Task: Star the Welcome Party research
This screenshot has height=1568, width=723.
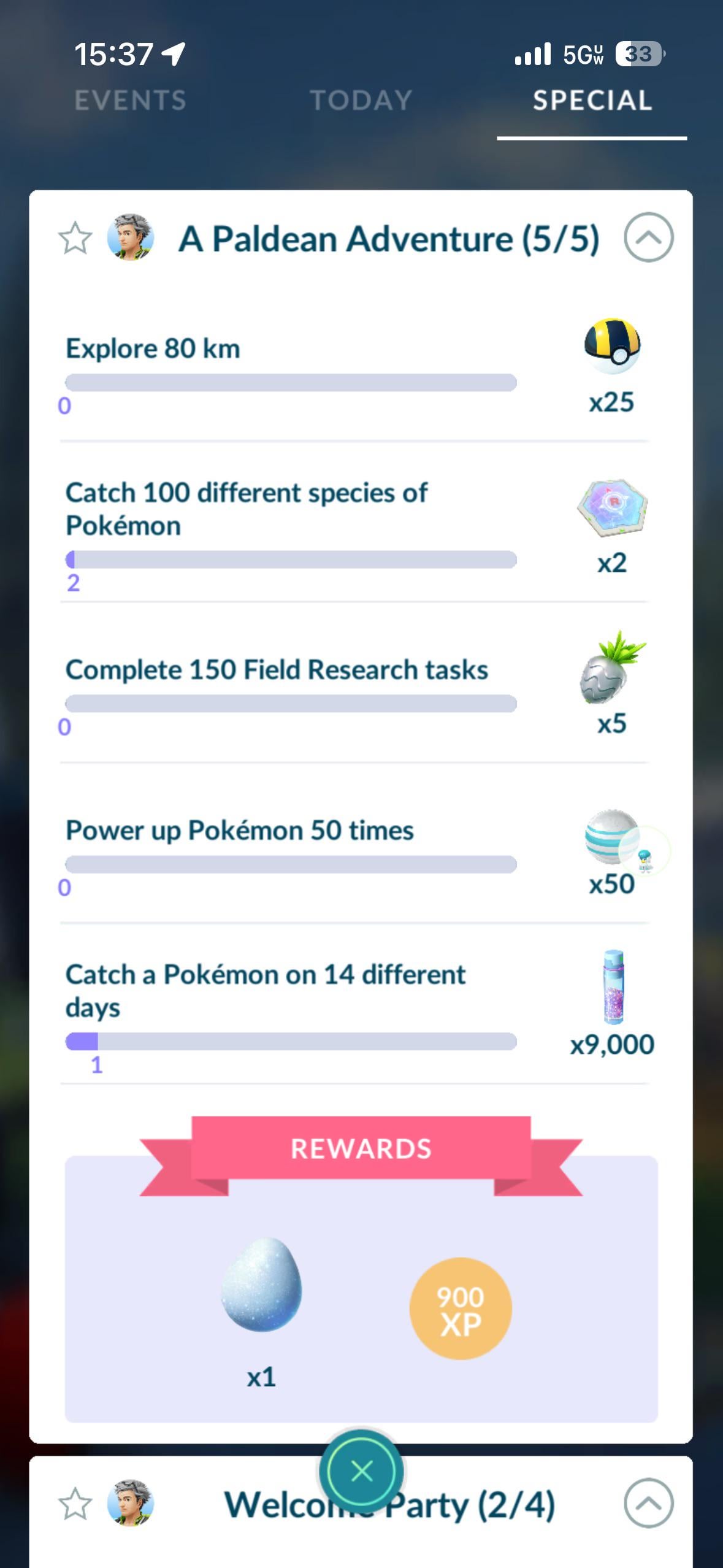Action: 75,1504
